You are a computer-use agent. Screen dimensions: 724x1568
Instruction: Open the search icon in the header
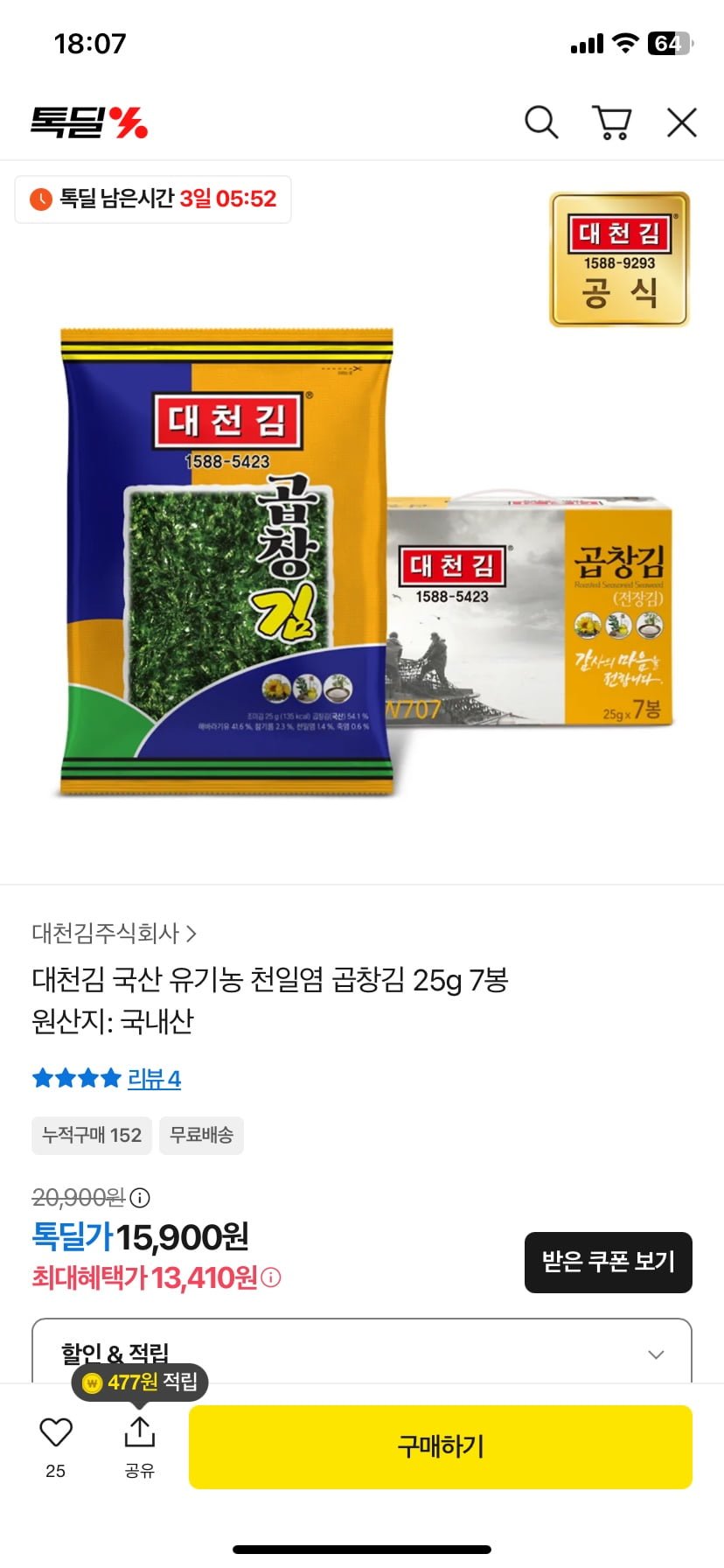(541, 122)
